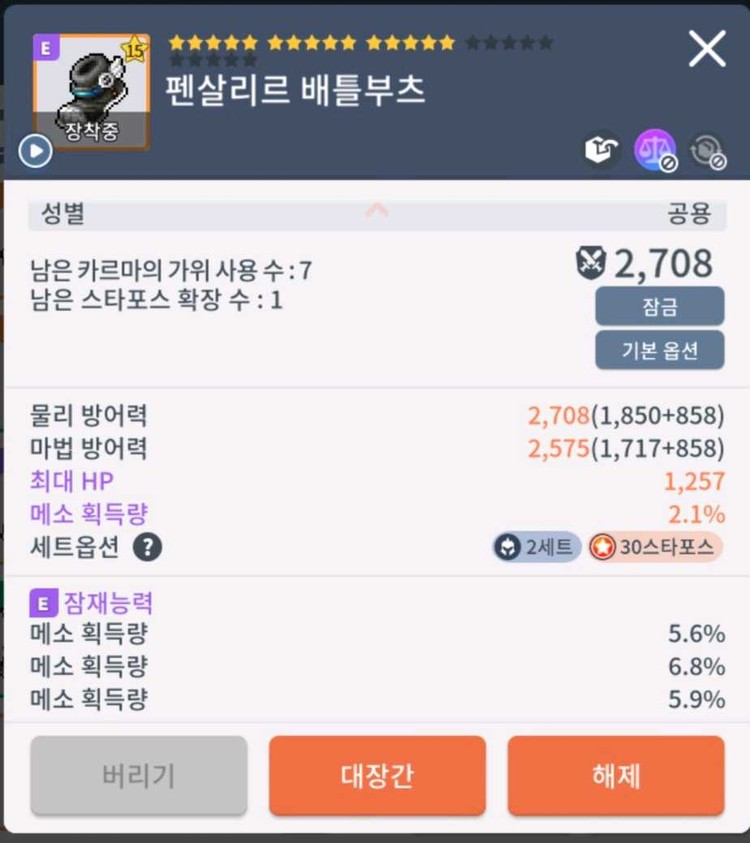Open the 세트옵션 help question mark

tap(148, 547)
